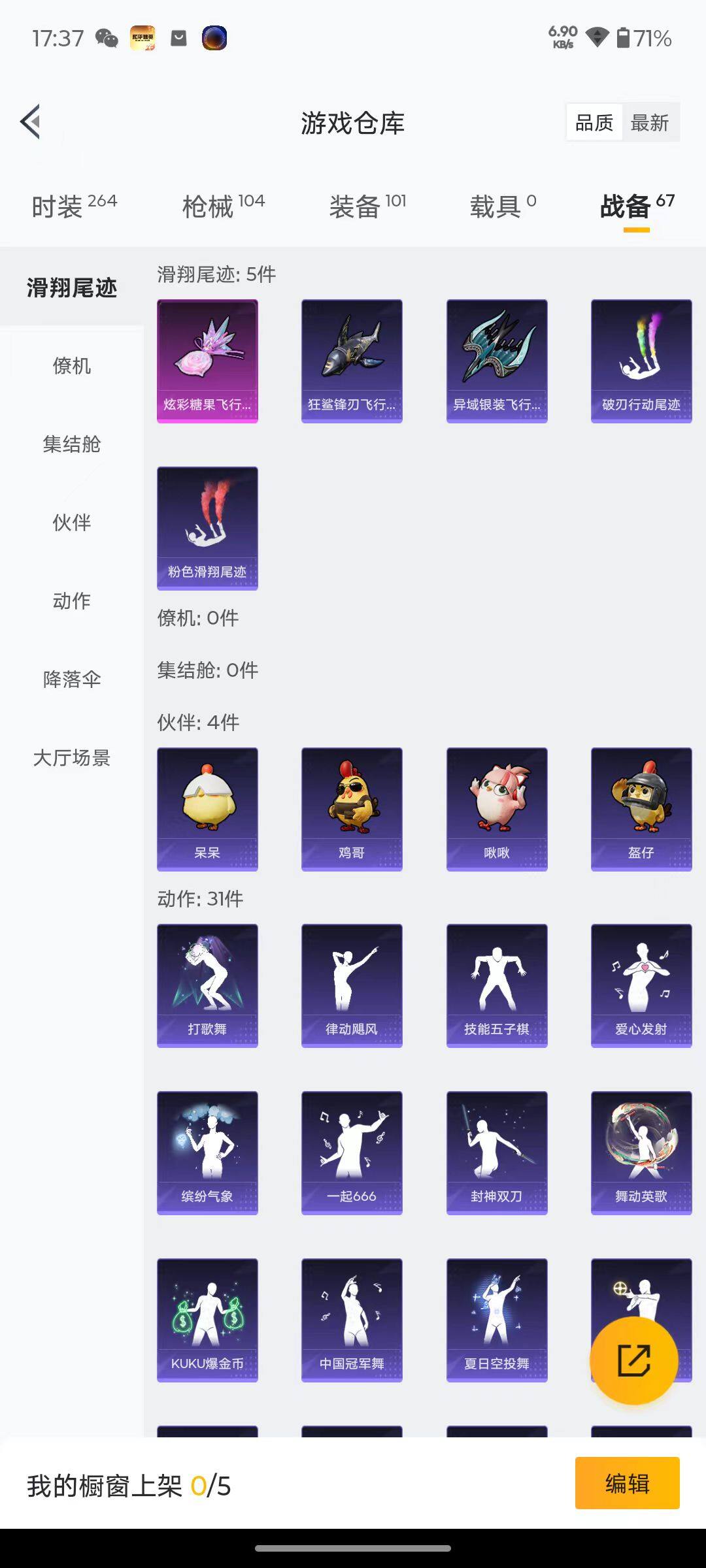Select the 盔仔 helmet chick companion
The height and width of the screenshot is (1568, 706).
click(641, 808)
